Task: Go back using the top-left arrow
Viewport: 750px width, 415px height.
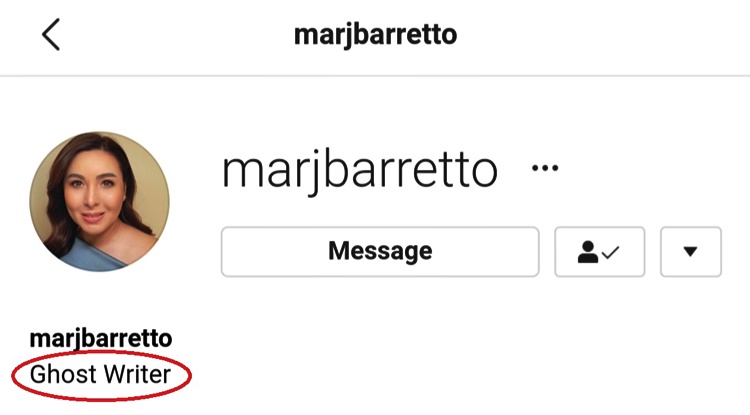Action: (x=51, y=34)
